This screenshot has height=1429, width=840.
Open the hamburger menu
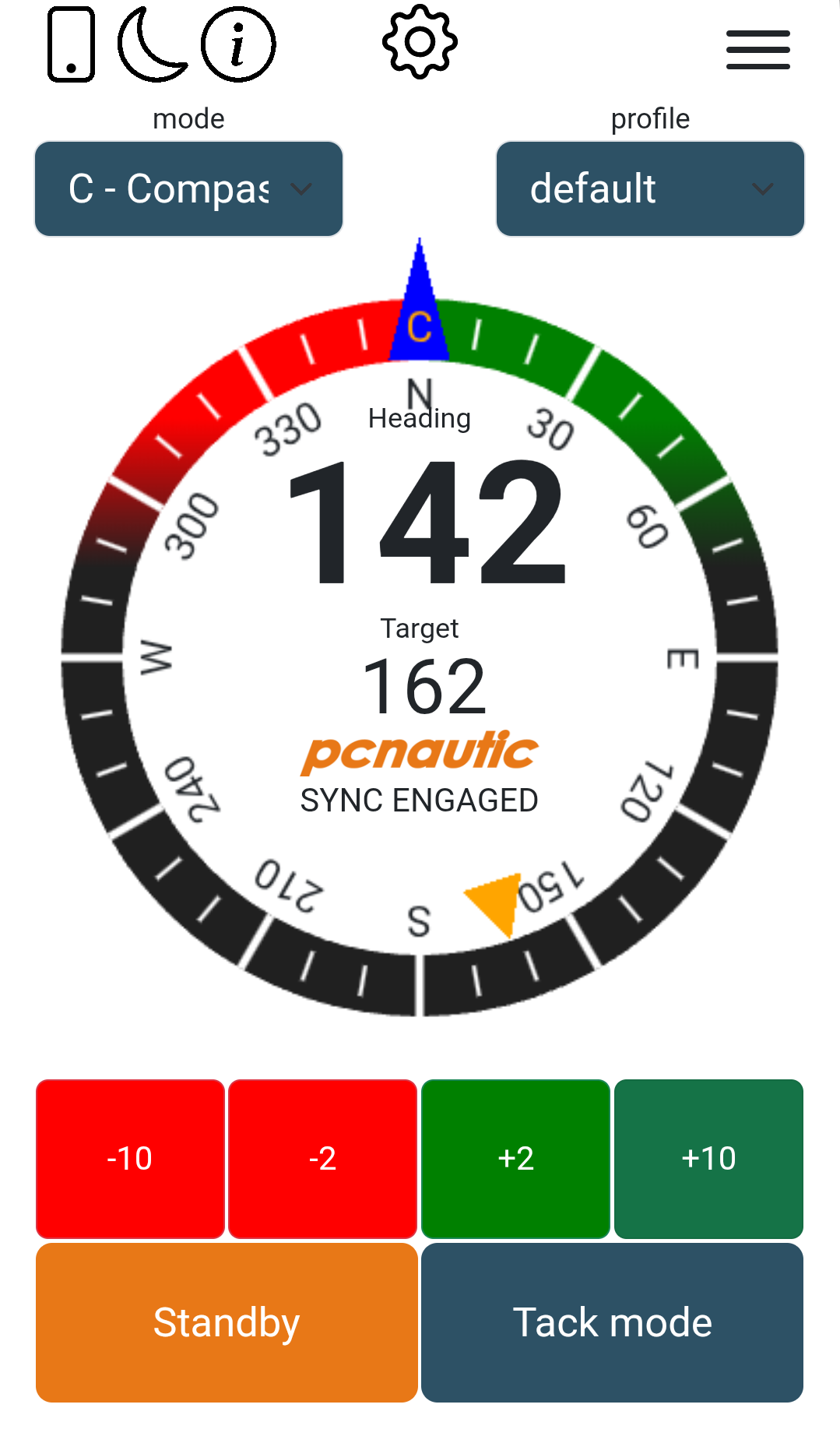point(757,50)
